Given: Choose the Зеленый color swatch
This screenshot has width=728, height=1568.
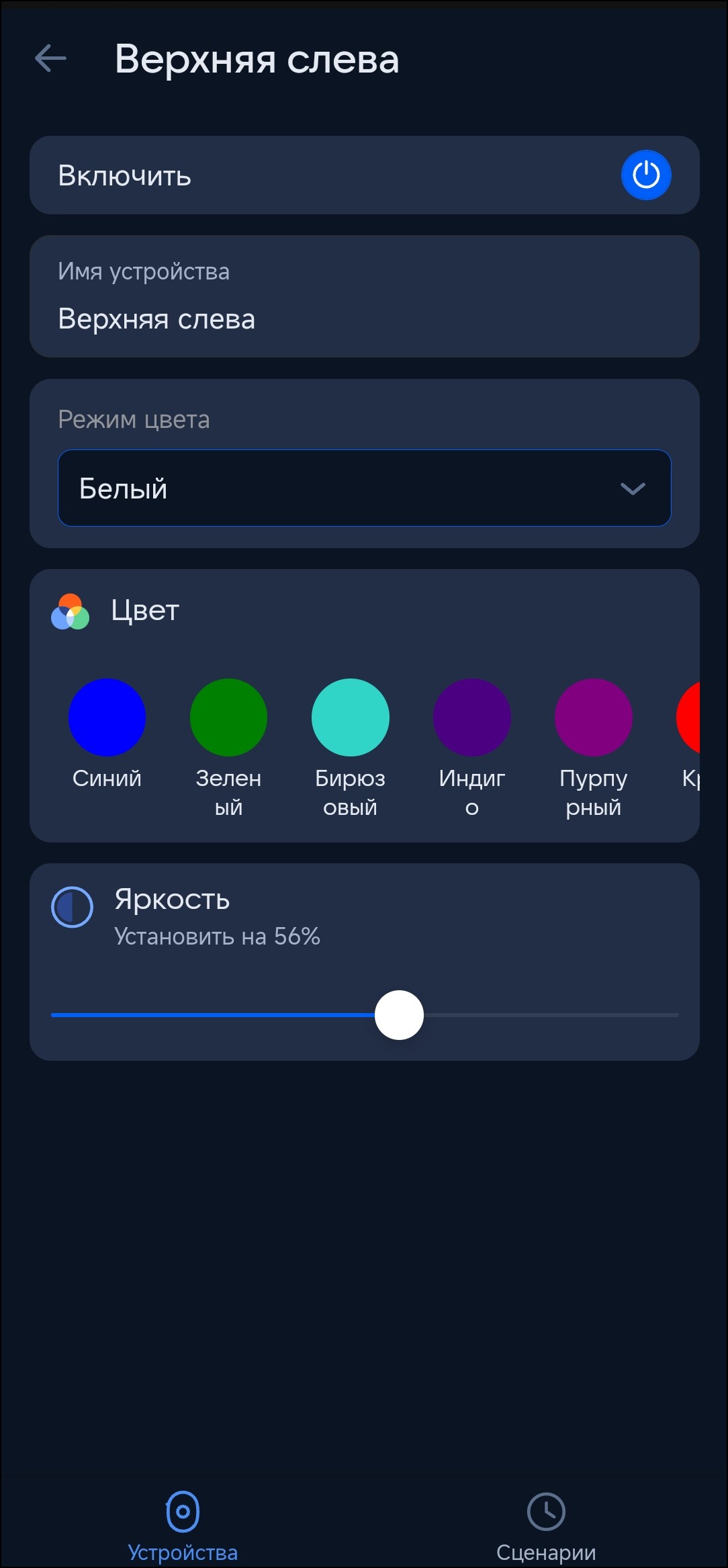Looking at the screenshot, I should tap(229, 717).
